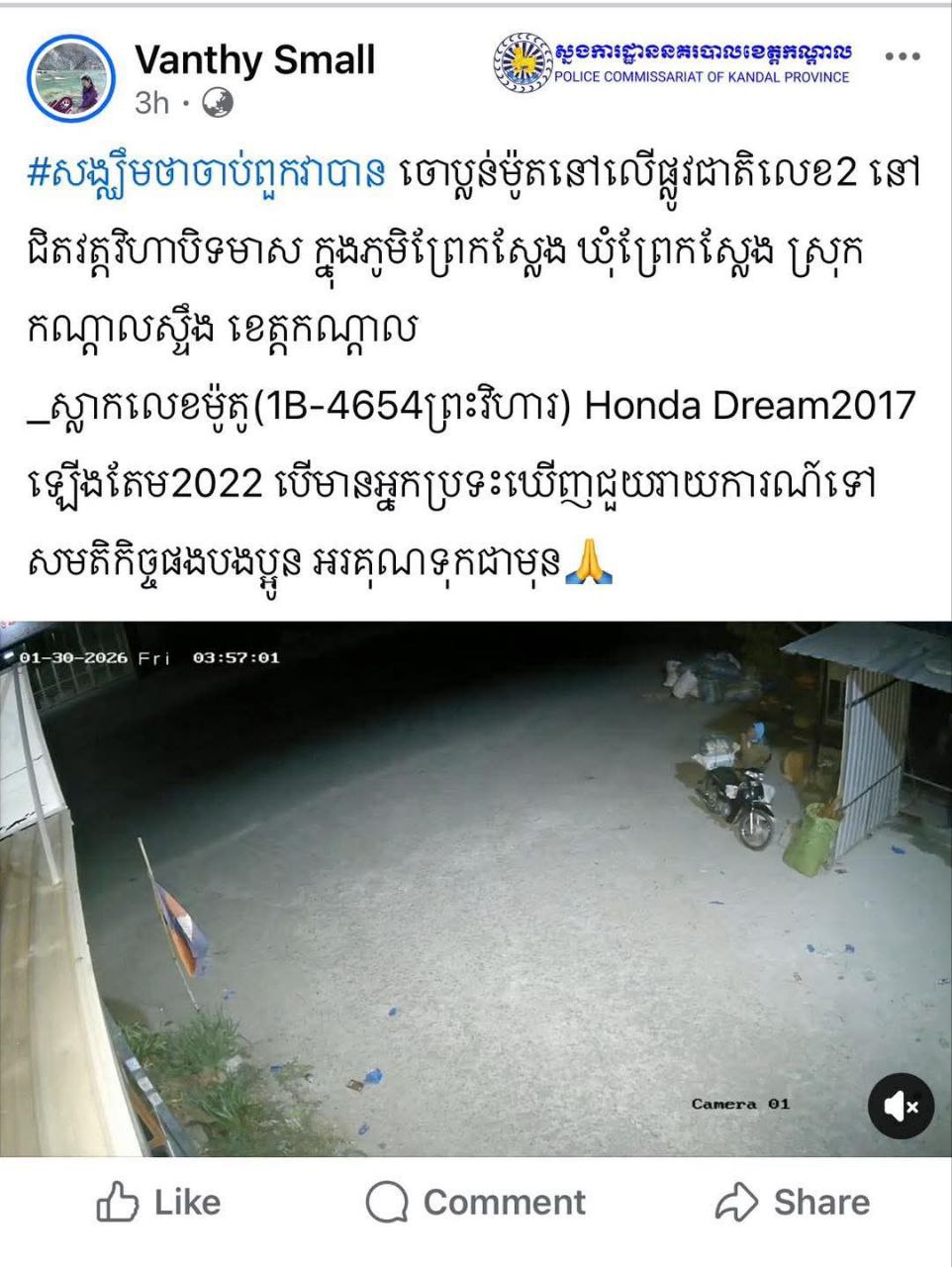Open the post's three-dot overflow menu

pos(902,56)
